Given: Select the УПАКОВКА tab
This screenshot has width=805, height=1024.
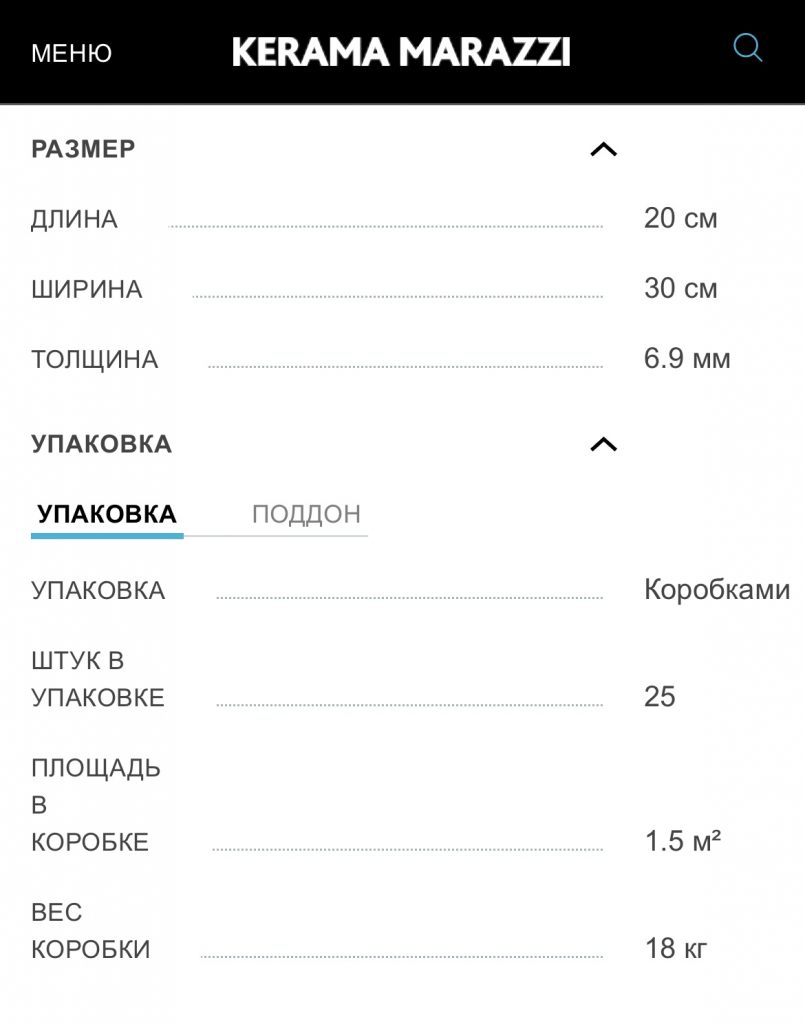Looking at the screenshot, I should point(107,515).
